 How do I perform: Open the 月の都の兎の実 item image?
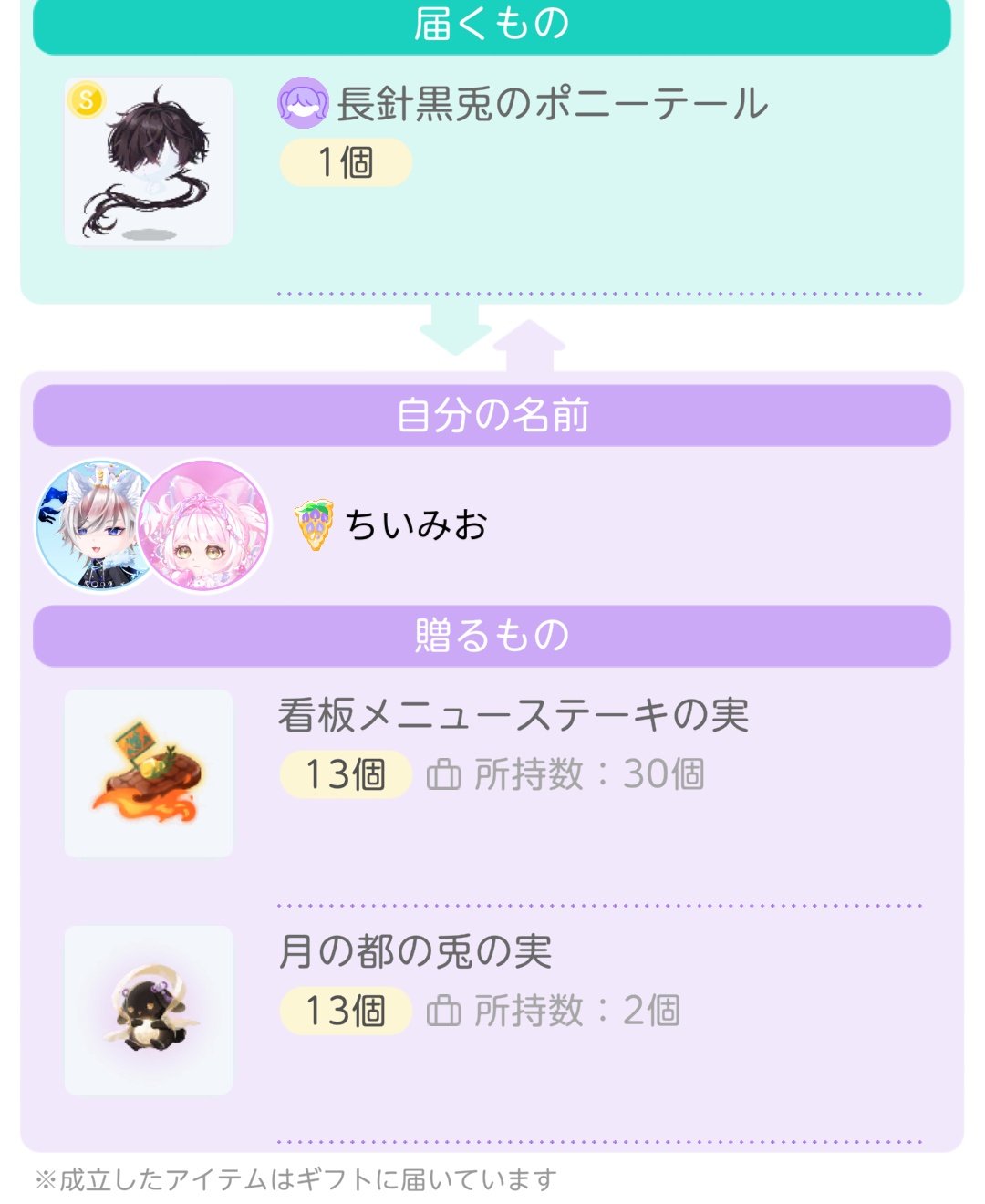(x=149, y=1010)
